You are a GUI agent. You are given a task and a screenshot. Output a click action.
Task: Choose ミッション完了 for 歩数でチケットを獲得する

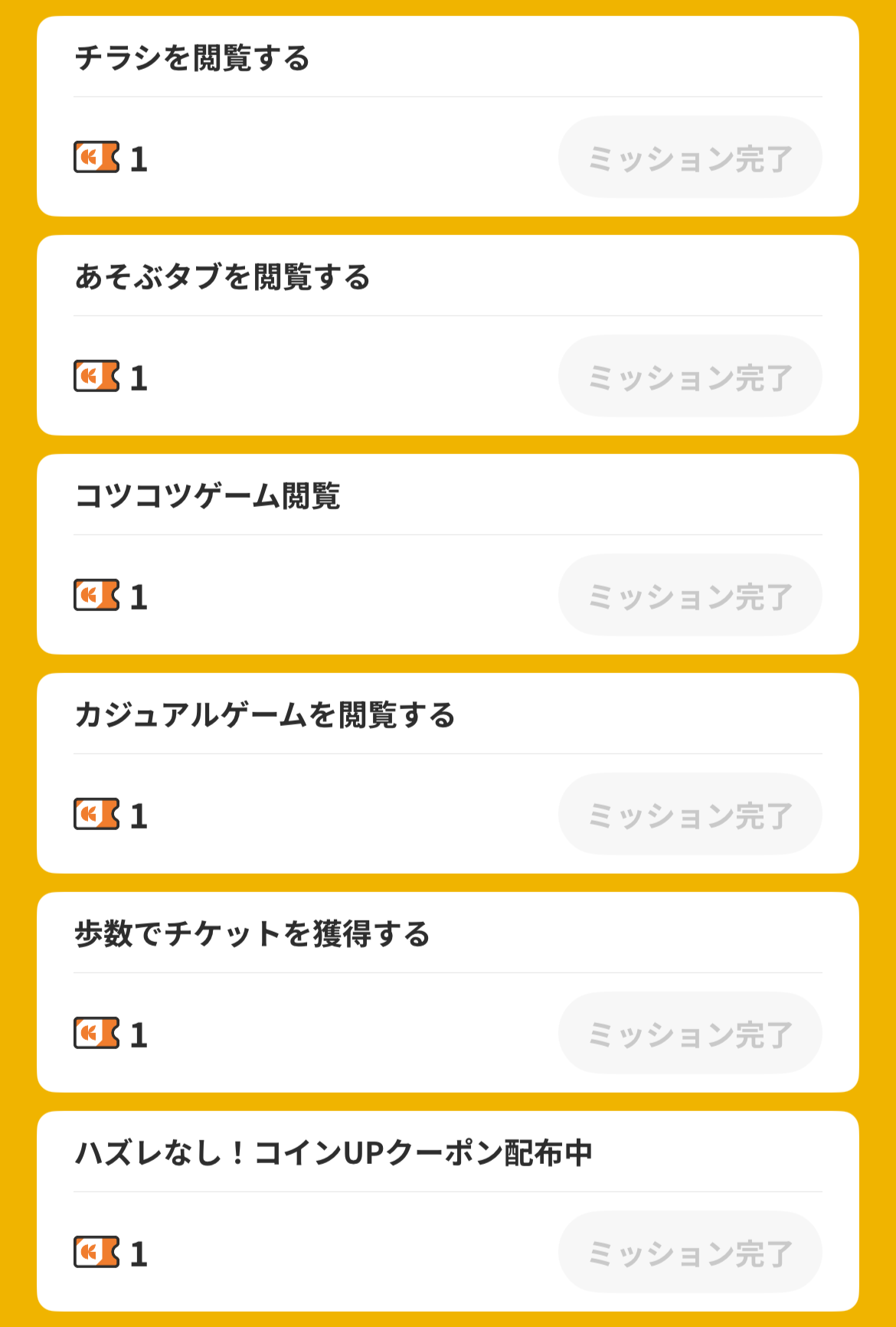(690, 1034)
